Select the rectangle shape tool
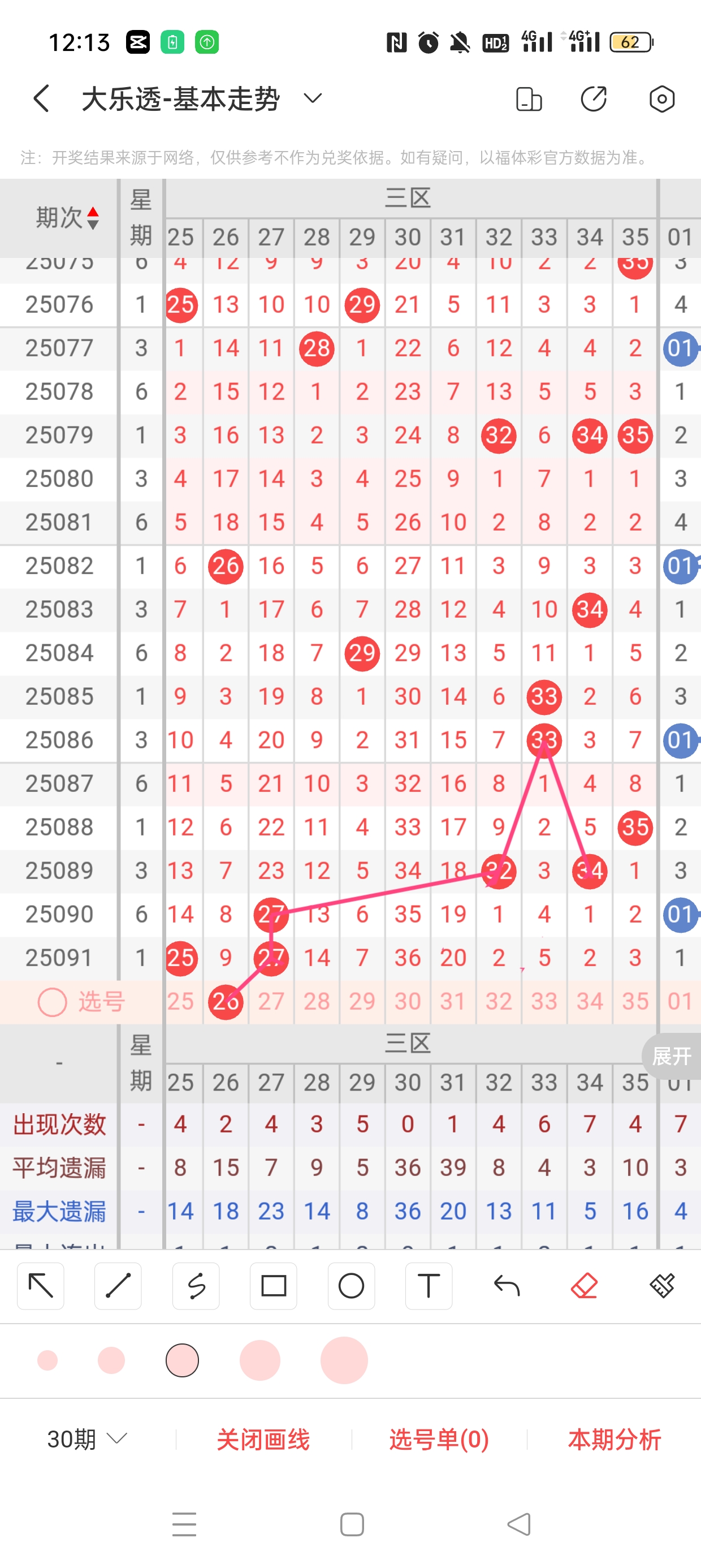This screenshot has height=1568, width=701. 273,1286
